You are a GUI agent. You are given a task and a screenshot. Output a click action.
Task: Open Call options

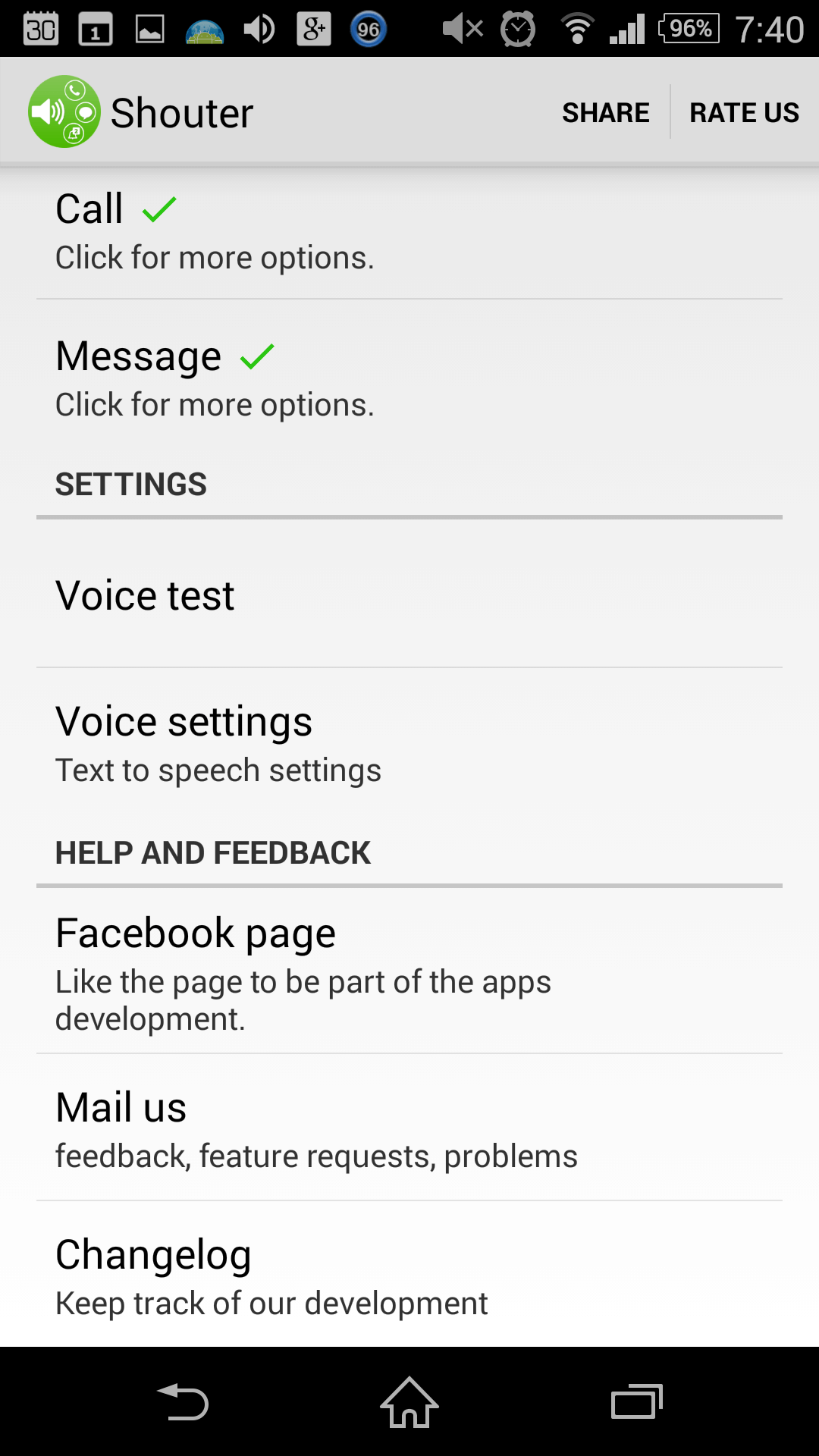click(x=409, y=230)
